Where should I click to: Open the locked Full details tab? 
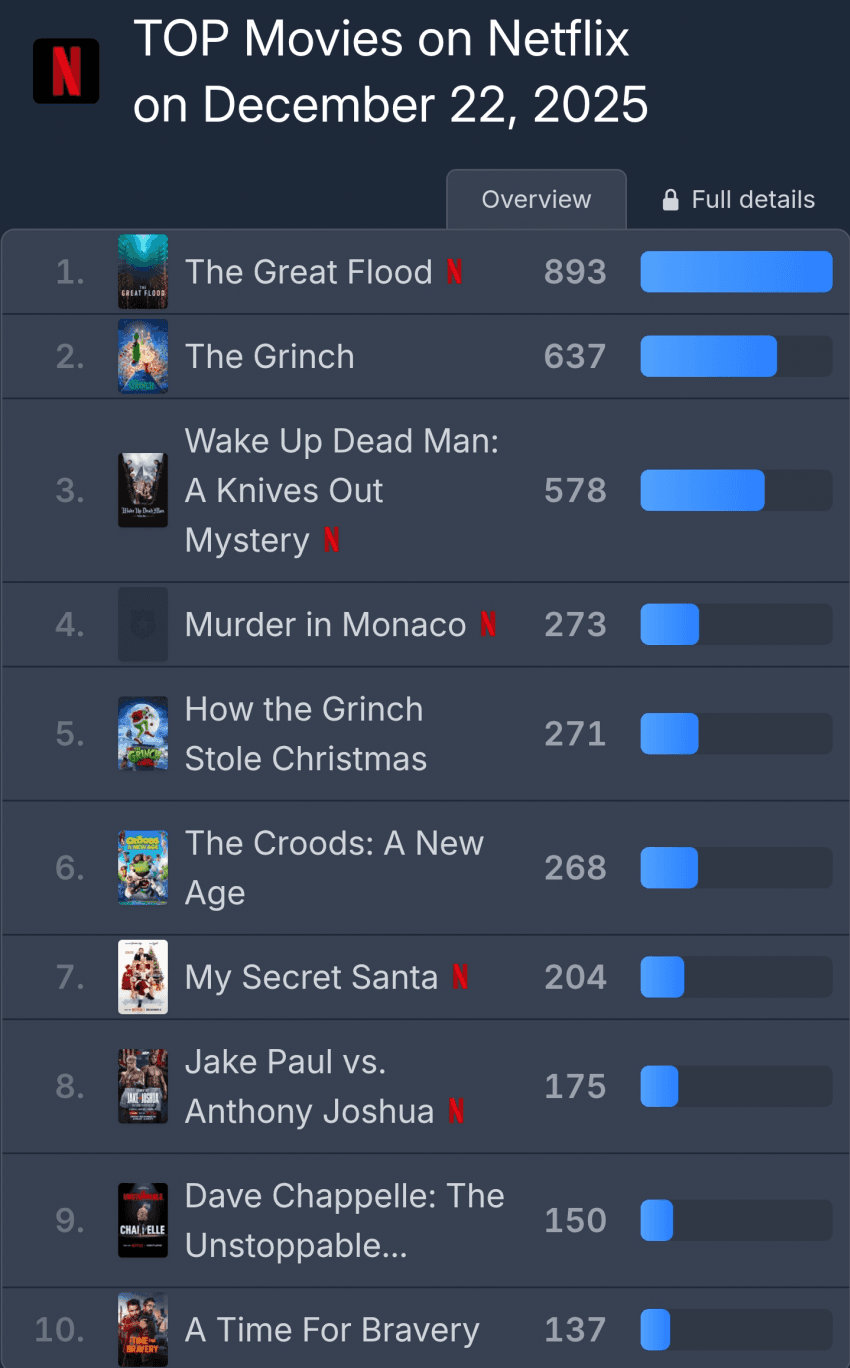[738, 199]
